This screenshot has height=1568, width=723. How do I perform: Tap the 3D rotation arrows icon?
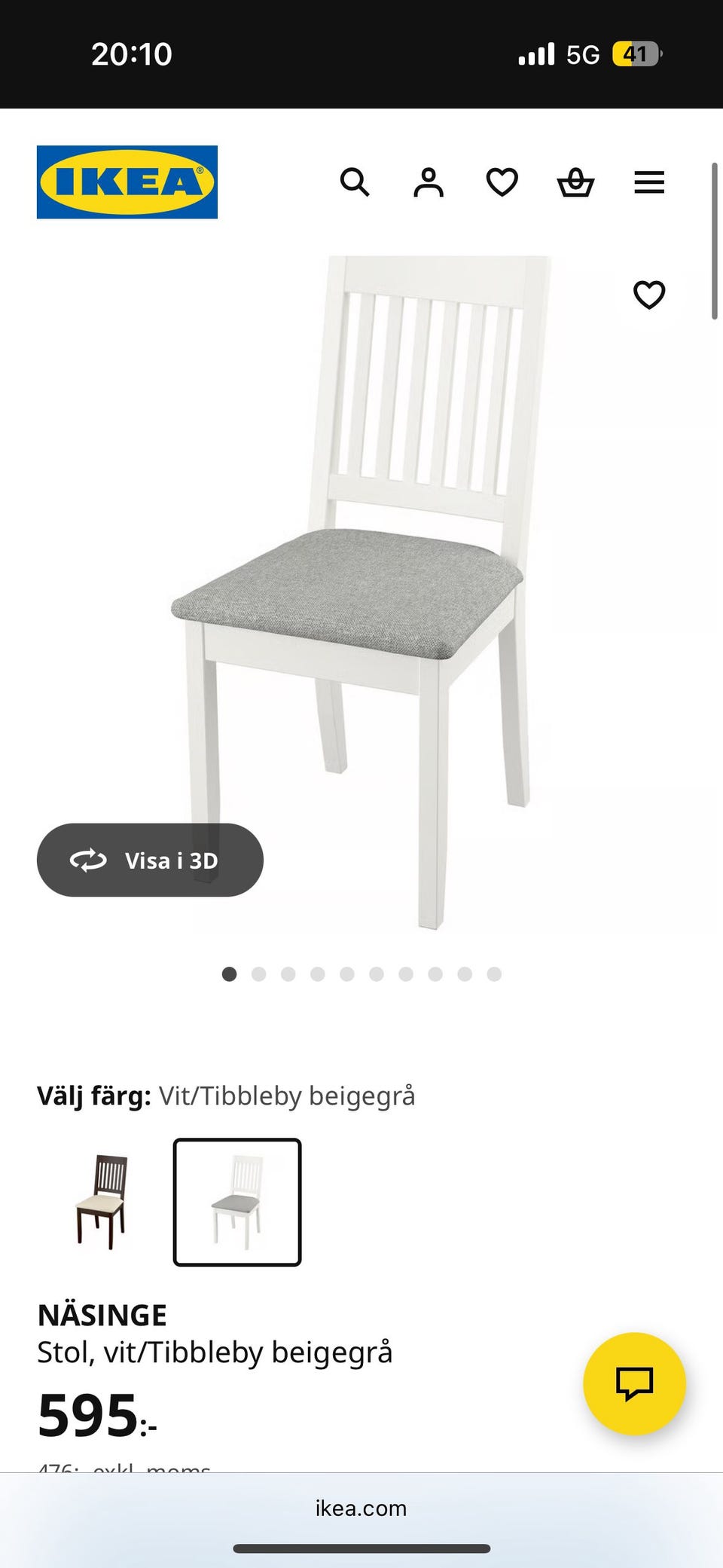click(89, 860)
